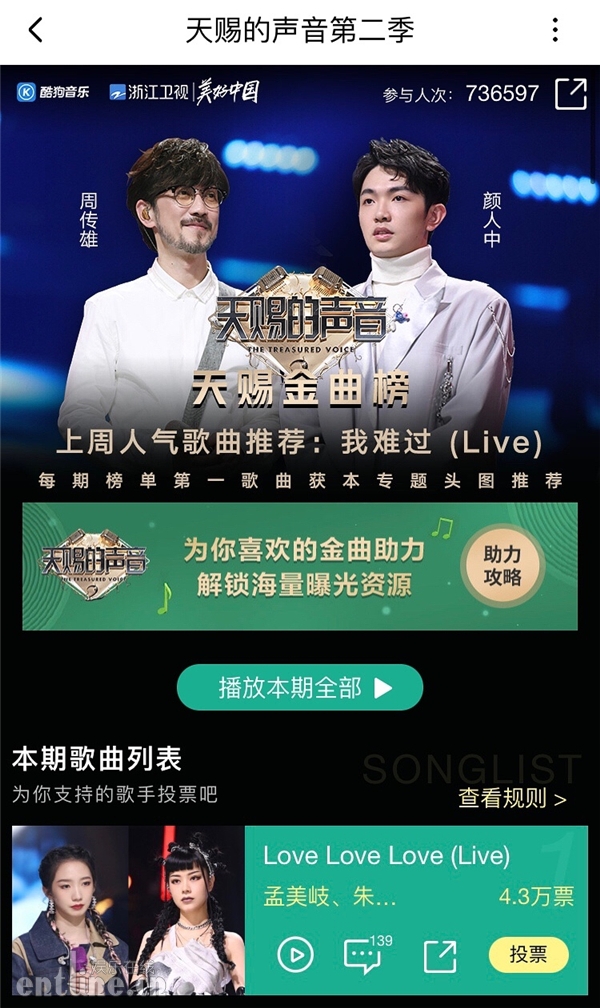Open comments for Love Love Love (Live)
This screenshot has width=600, height=1008.
click(x=367, y=955)
